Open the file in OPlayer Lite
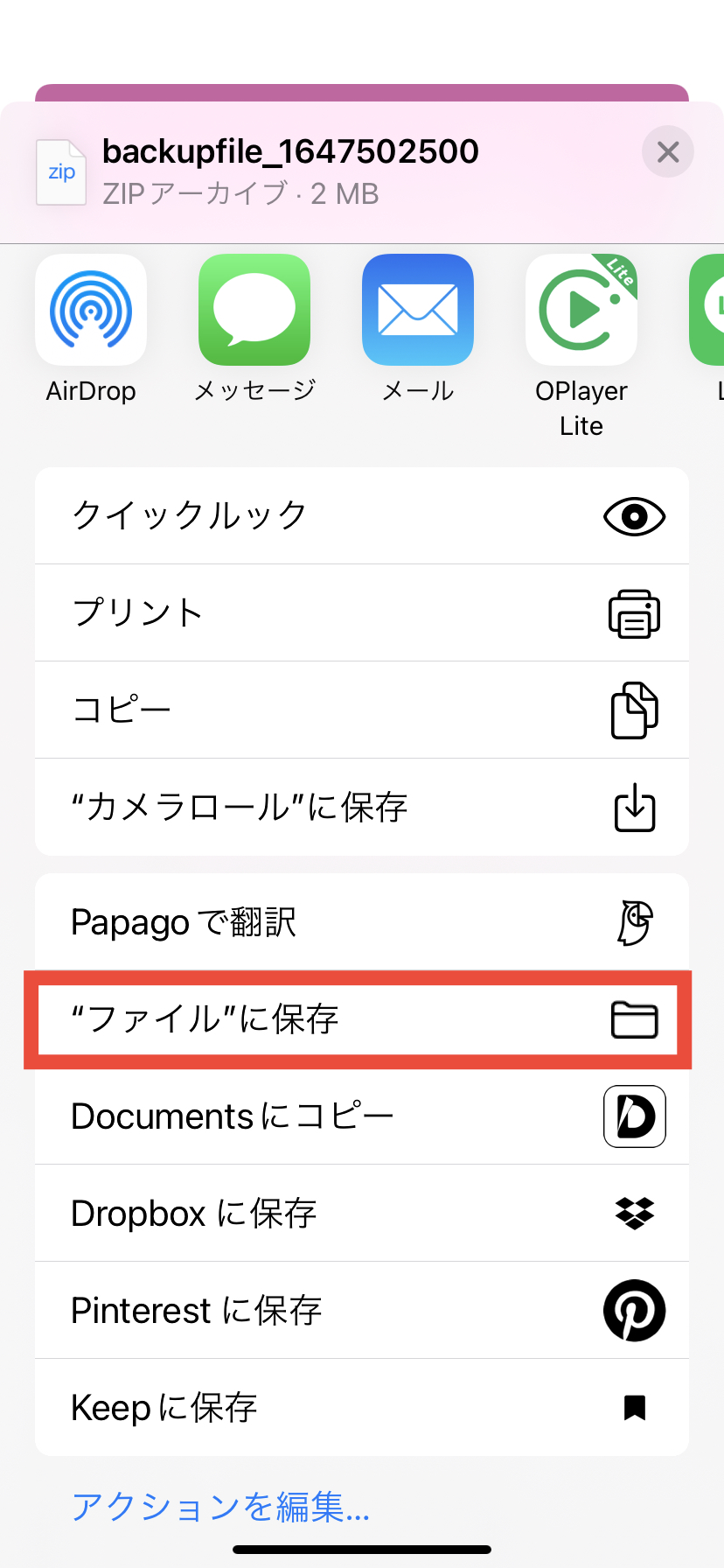 click(x=581, y=311)
